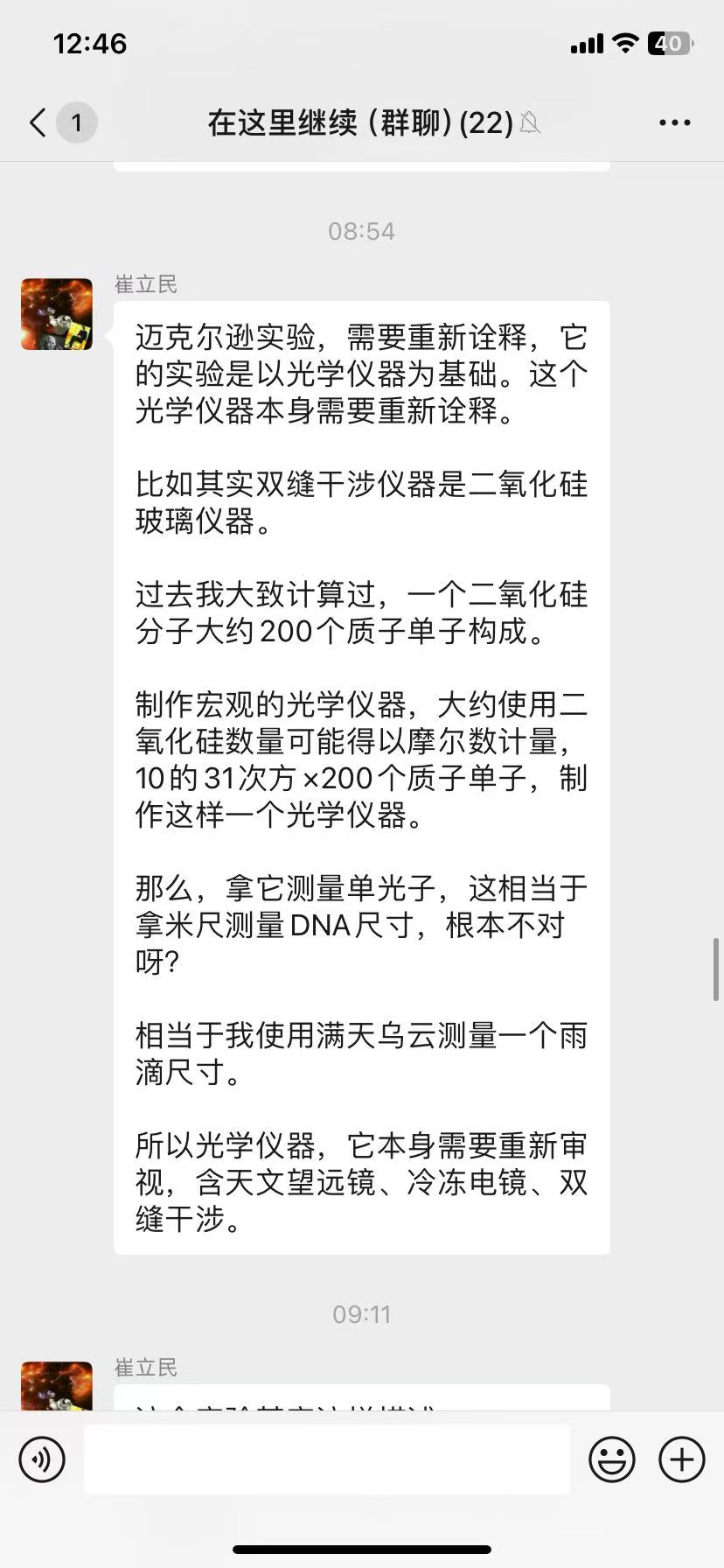The height and width of the screenshot is (1568, 724).
Task: Tap the message text field
Action: coord(326,1459)
